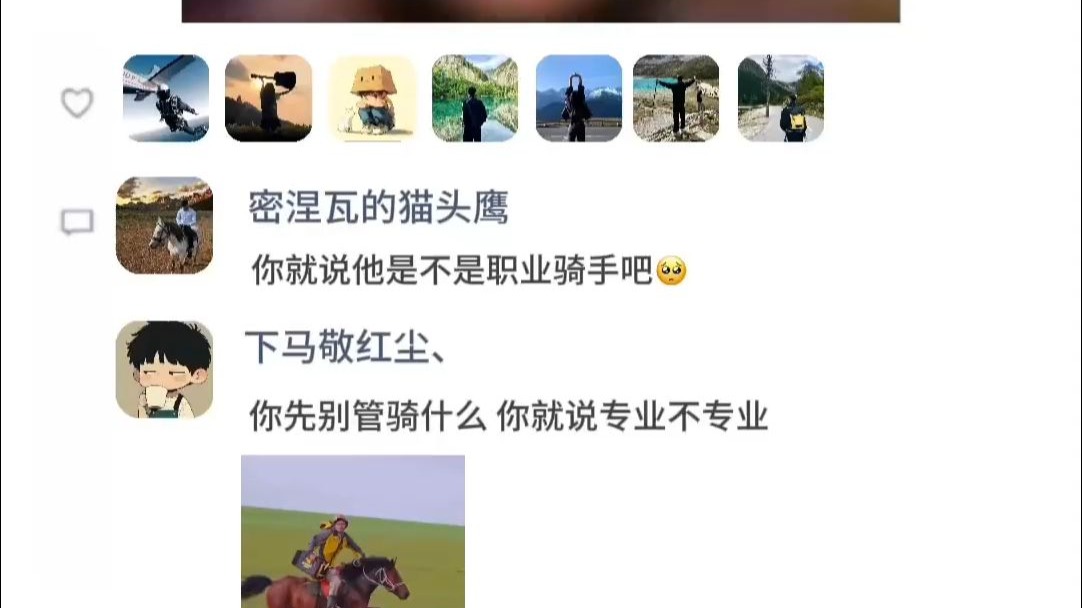This screenshot has width=1082, height=608.
Task: Reply to the comment 你先别管骑什么 你就说专业不专业
Action: 508,416
